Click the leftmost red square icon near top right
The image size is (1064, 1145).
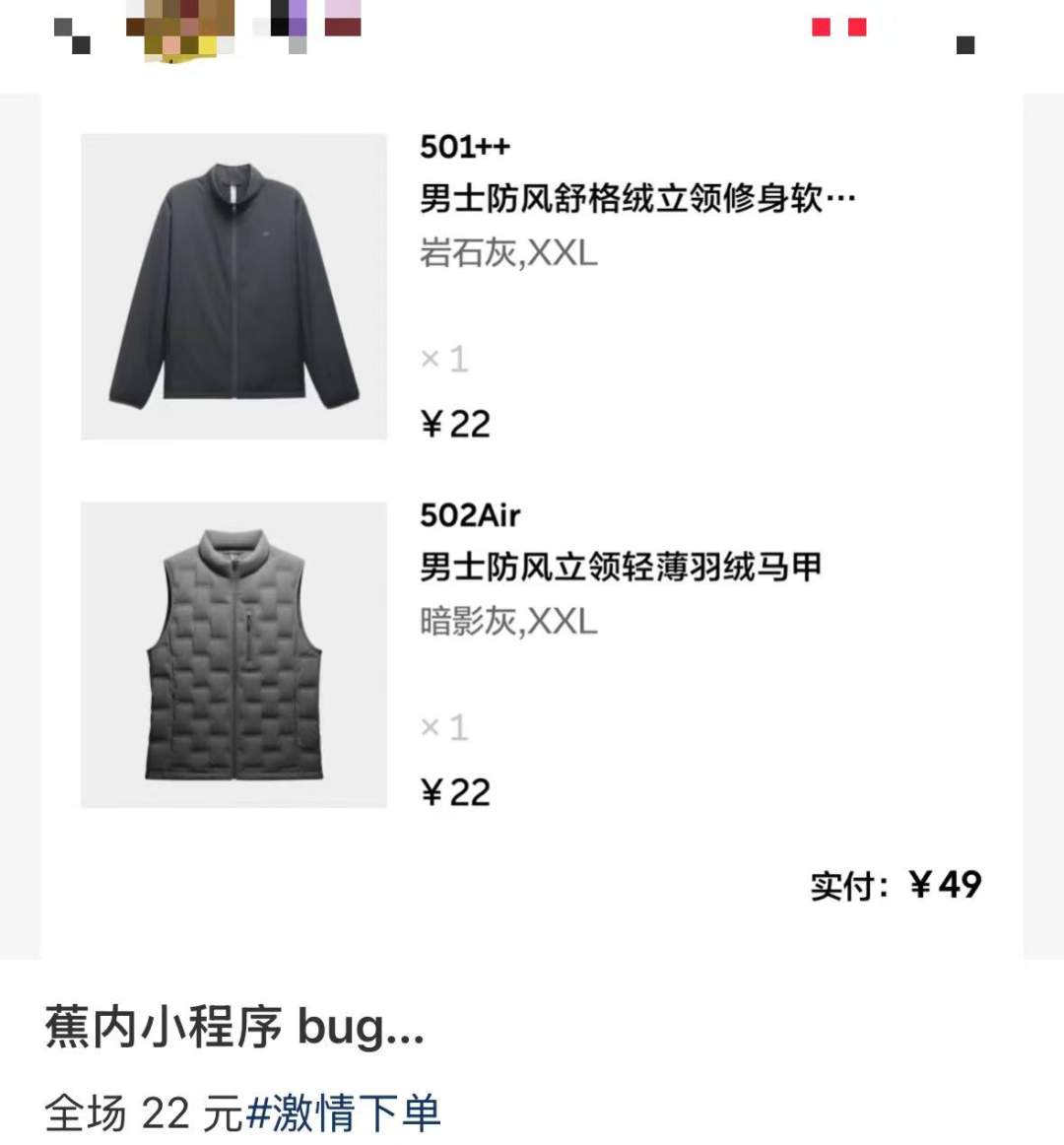click(x=820, y=27)
